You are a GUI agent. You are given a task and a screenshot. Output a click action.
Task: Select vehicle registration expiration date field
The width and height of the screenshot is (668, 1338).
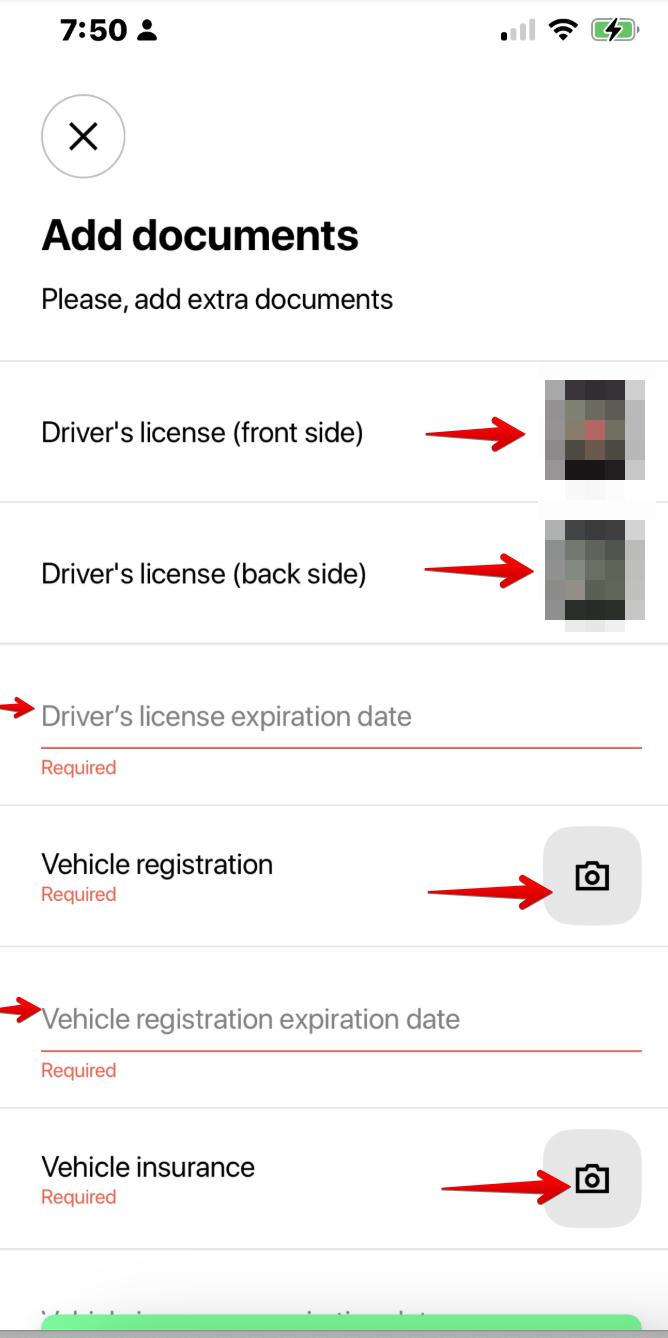click(340, 1020)
